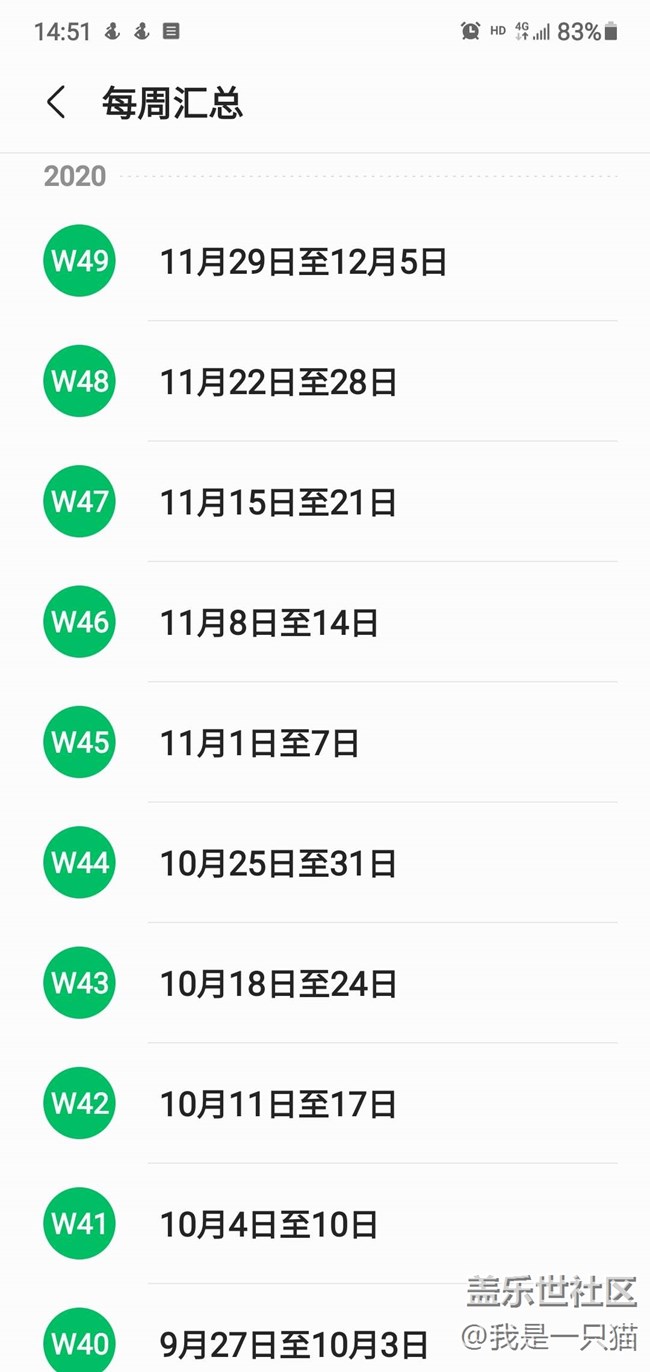Image resolution: width=650 pixels, height=1372 pixels.
Task: Open the W43 entry, 10月18日至24日
Action: click(325, 983)
